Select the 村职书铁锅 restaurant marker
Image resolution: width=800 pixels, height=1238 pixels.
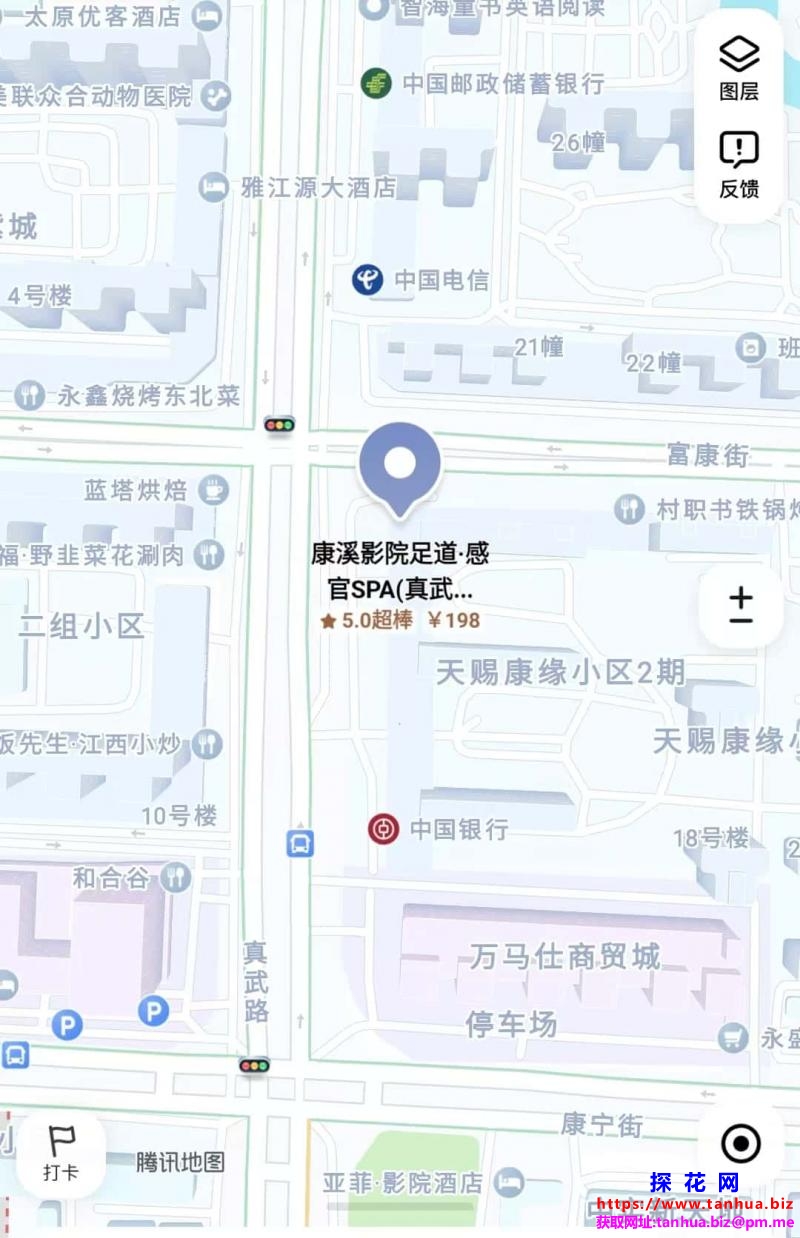[629, 509]
